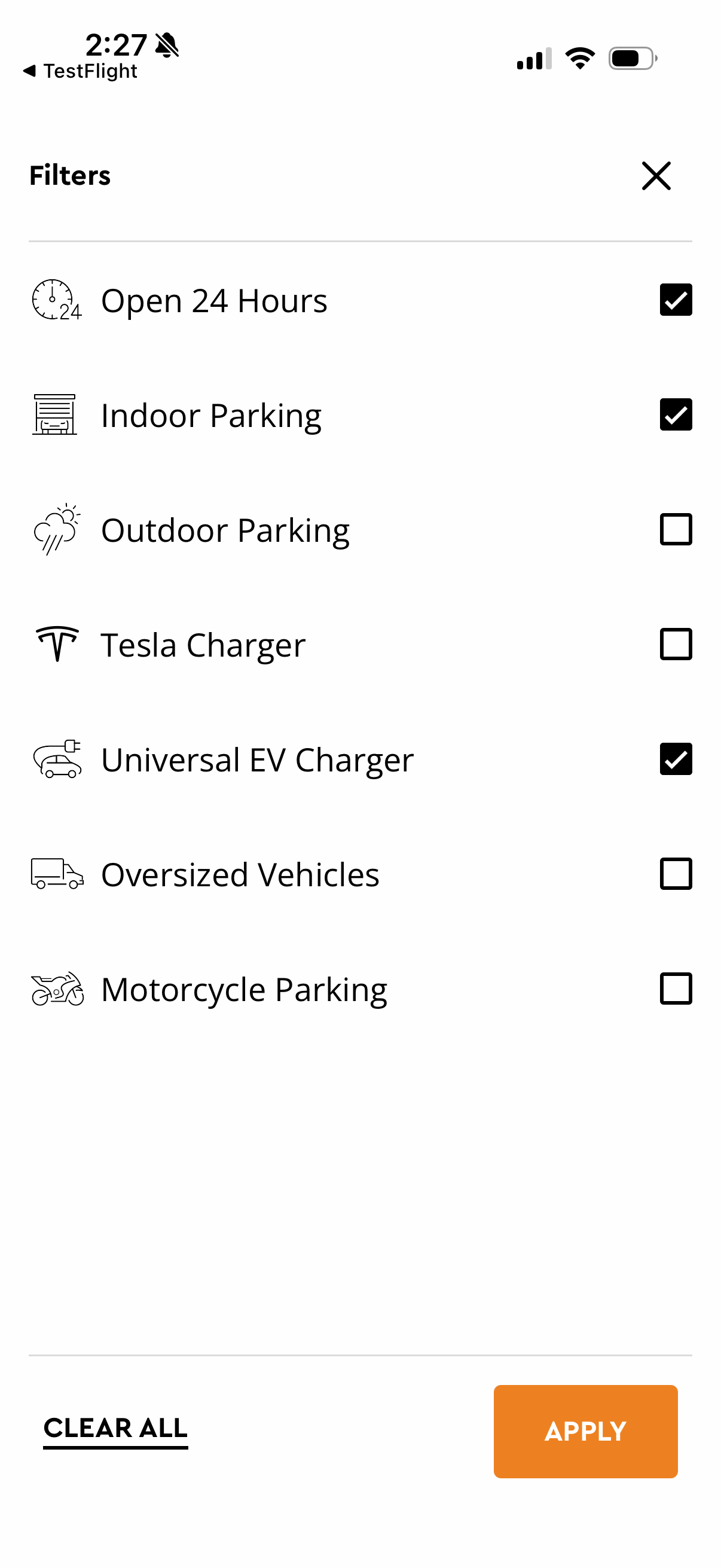Viewport: 721px width, 1568px height.
Task: Check the Oversized Vehicles option
Action: click(676, 874)
